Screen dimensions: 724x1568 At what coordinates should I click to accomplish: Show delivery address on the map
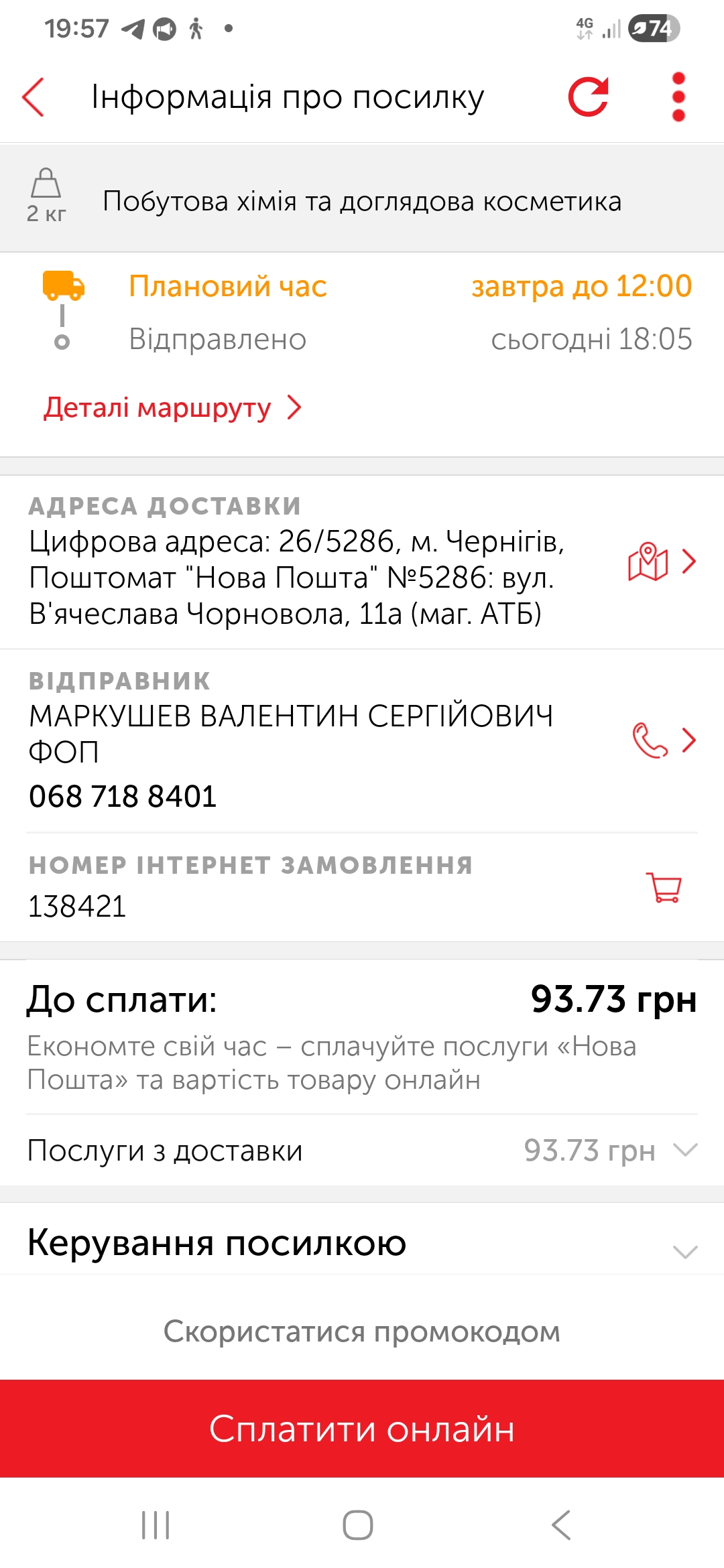tap(660, 562)
